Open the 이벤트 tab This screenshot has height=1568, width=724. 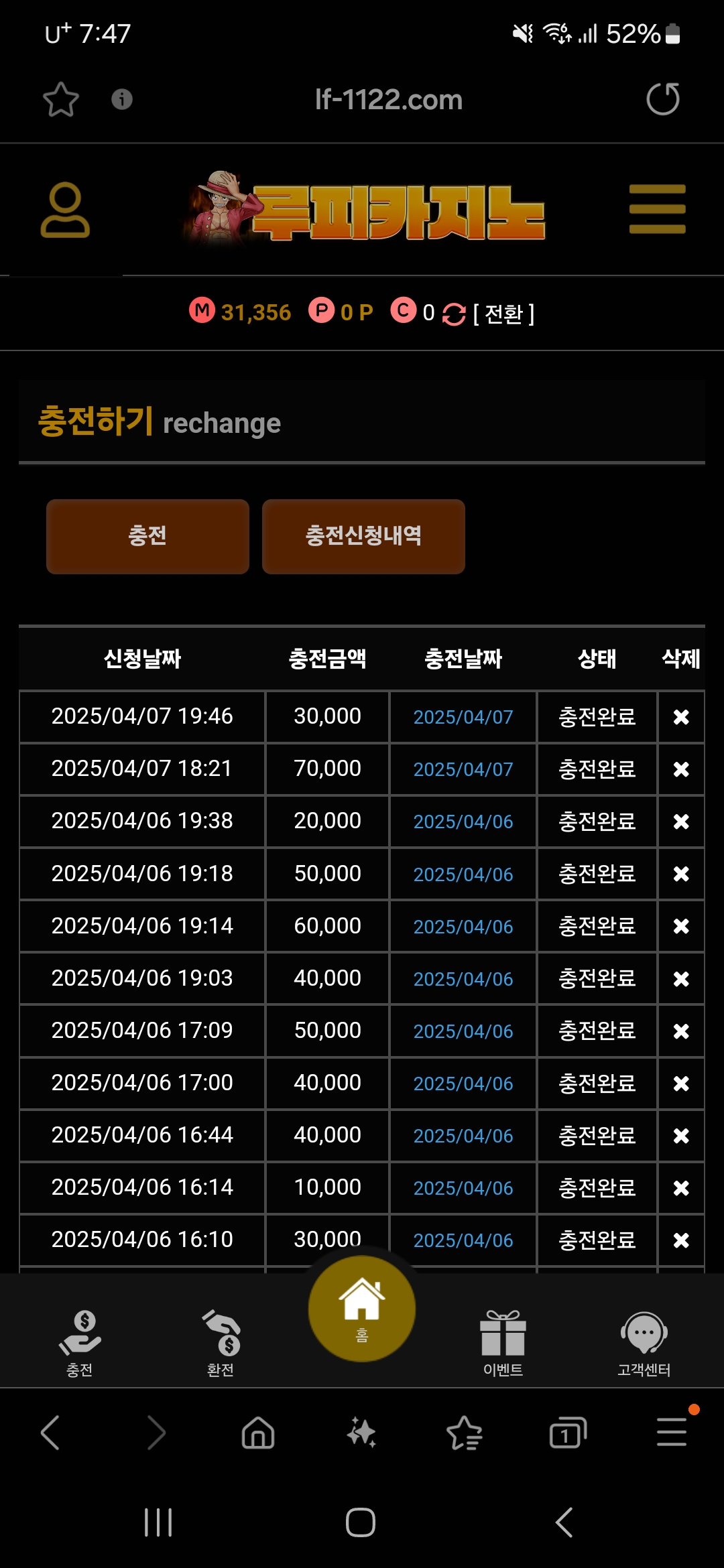pos(503,1342)
